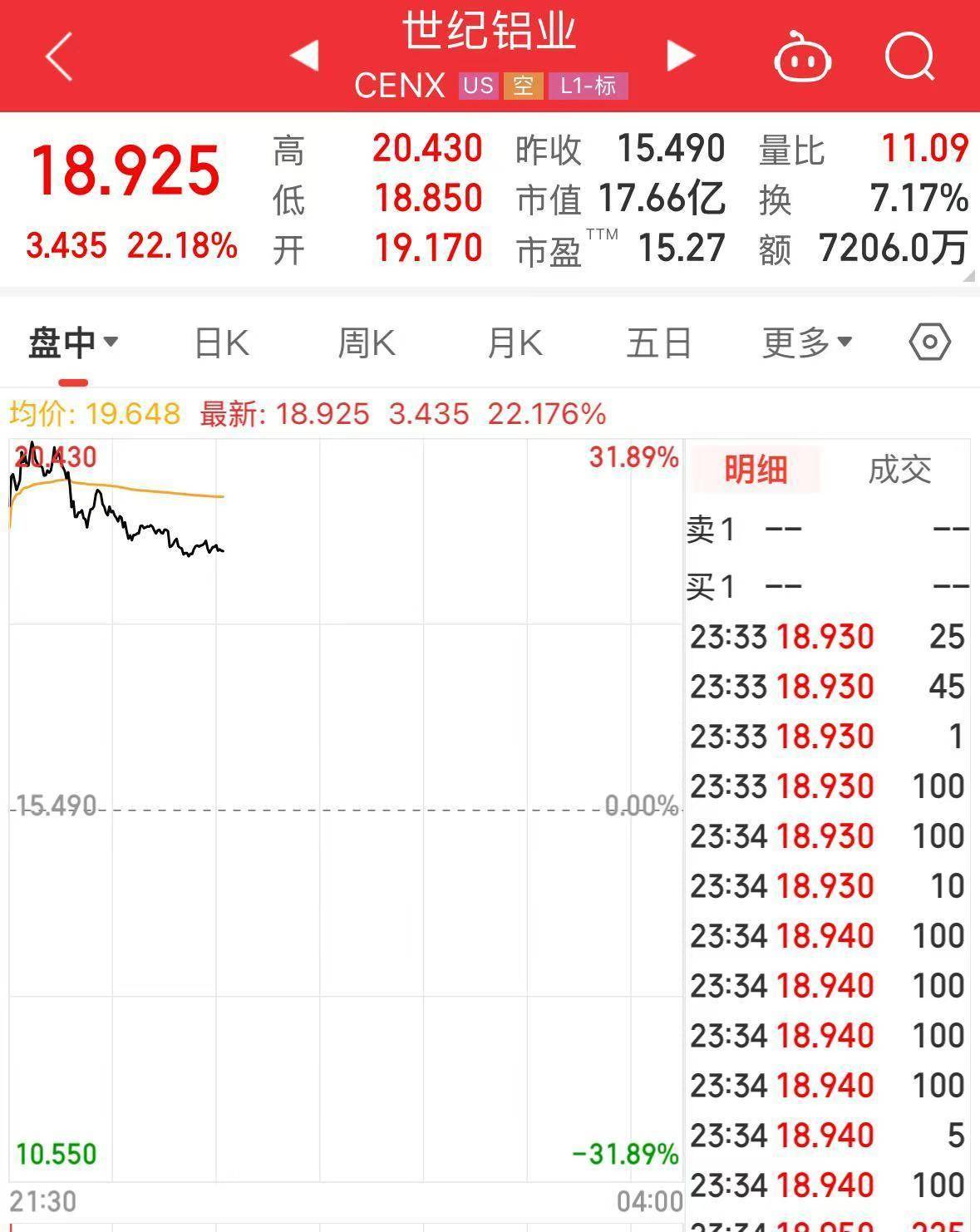
Task: Click the US market label icon
Action: (478, 86)
